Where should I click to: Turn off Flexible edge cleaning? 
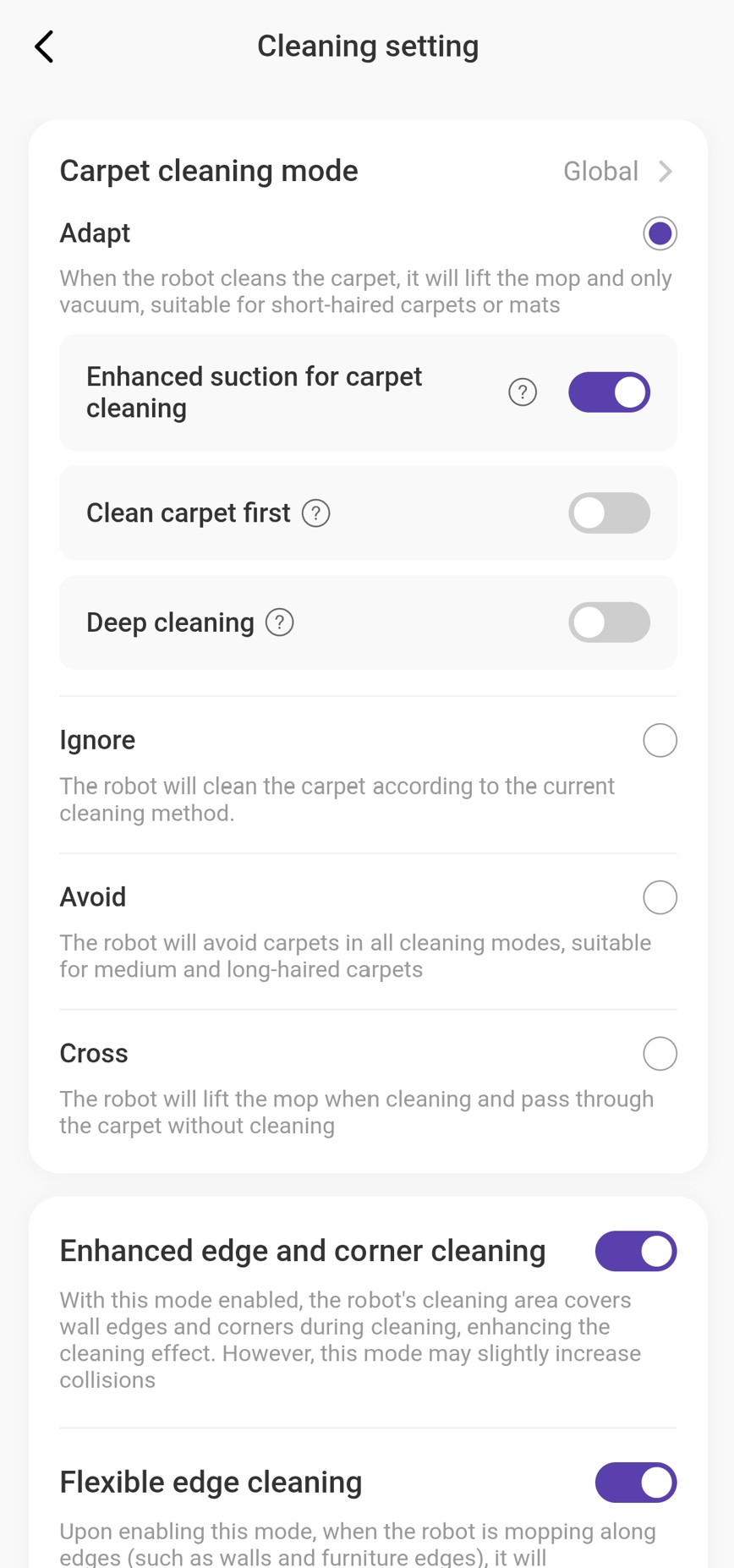tap(636, 1483)
